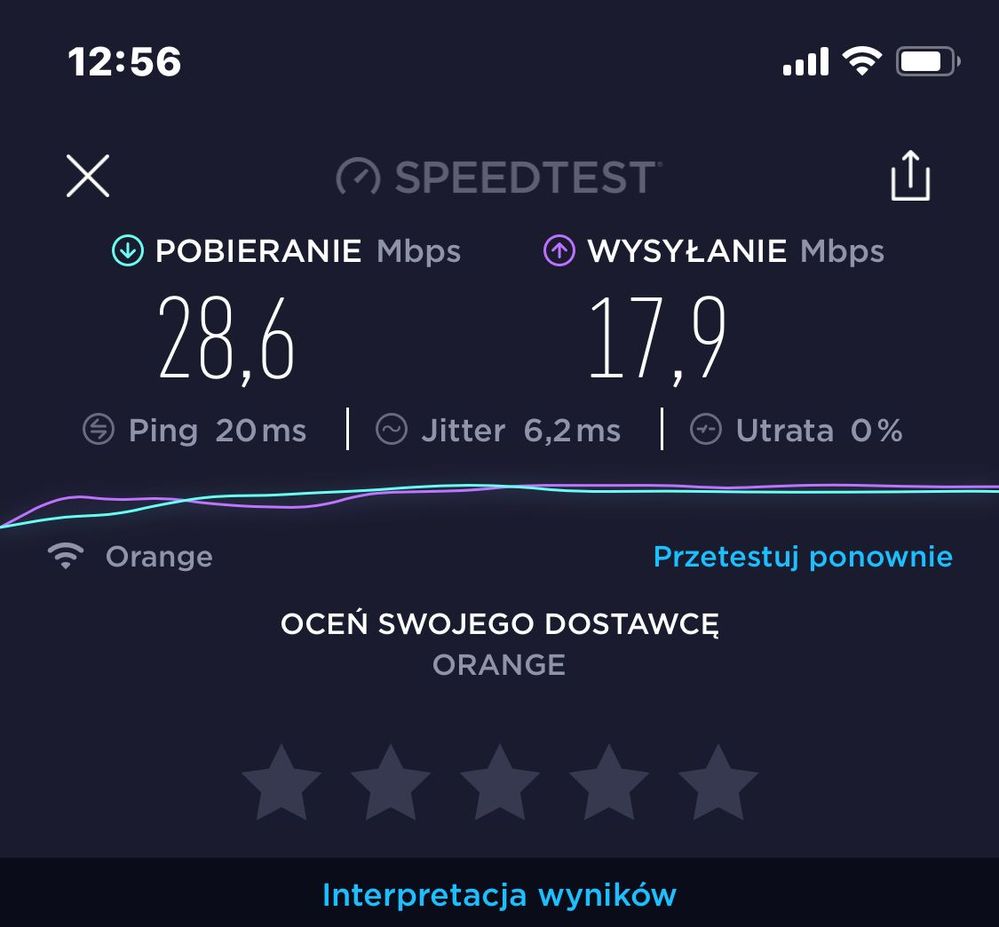Rate Orange with five stars
The image size is (999, 927).
(x=717, y=783)
